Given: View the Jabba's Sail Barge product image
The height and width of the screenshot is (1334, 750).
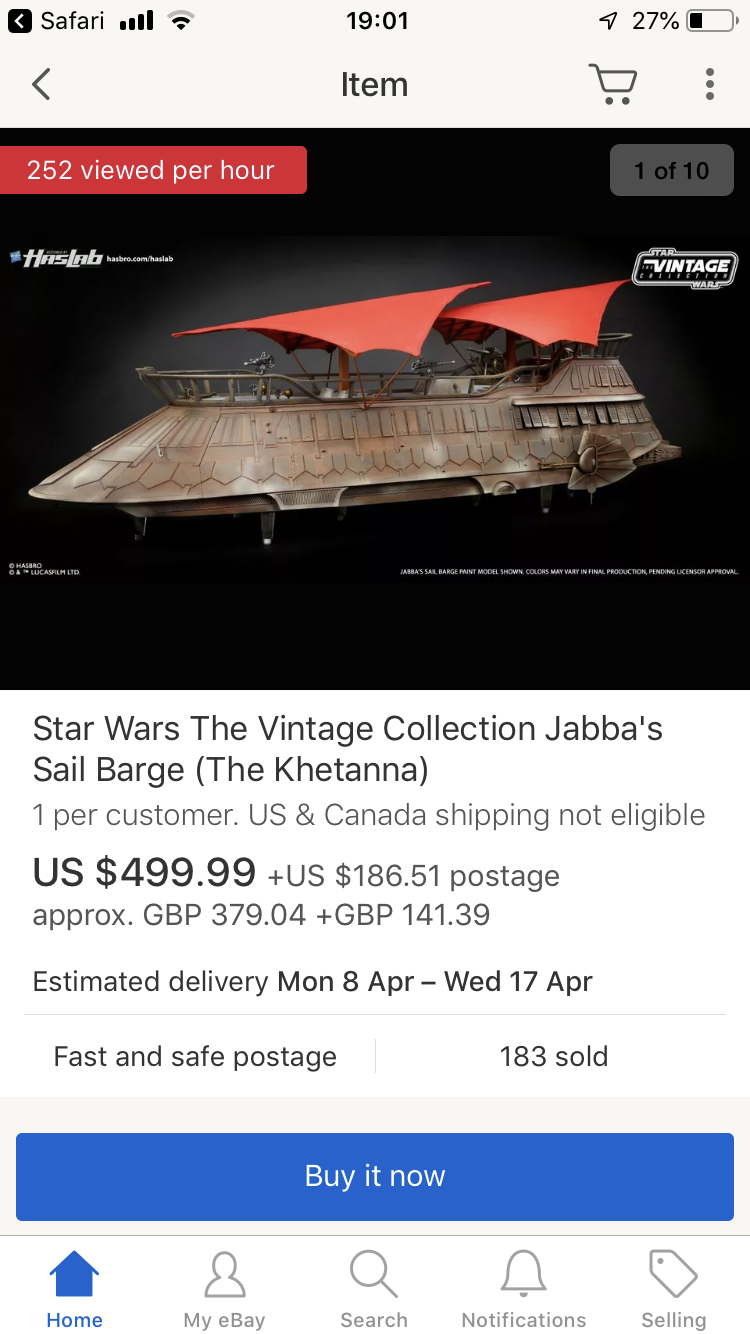Looking at the screenshot, I should 375,408.
